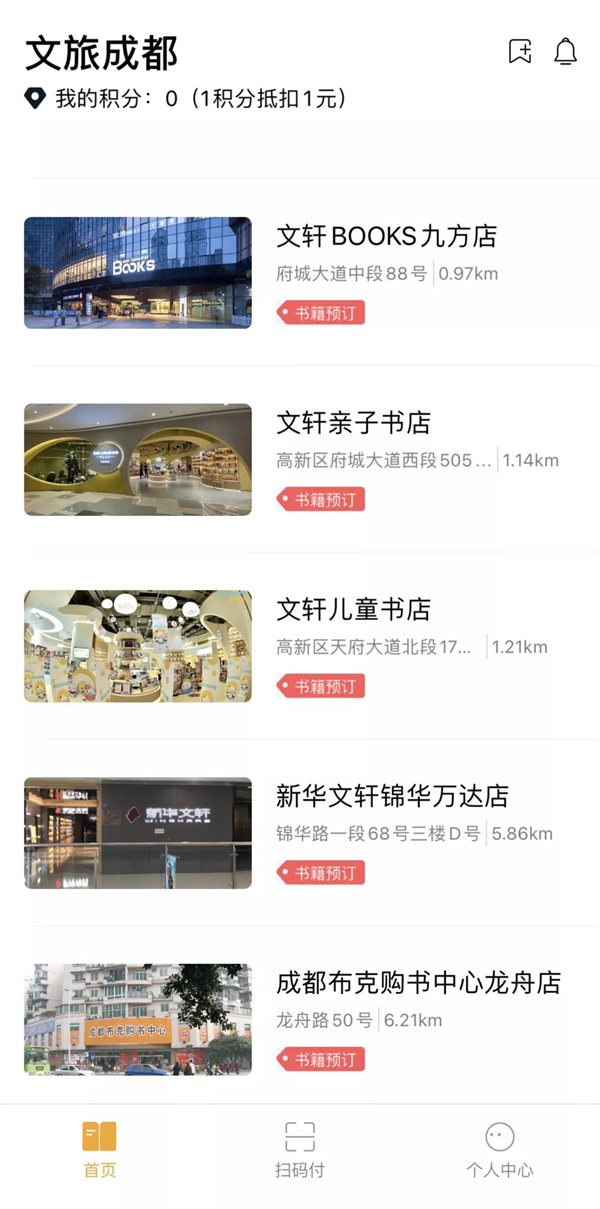This screenshot has width=600, height=1209.
Task: Choose 成都布克购书中心龙舟店 from the list
Action: tap(418, 983)
